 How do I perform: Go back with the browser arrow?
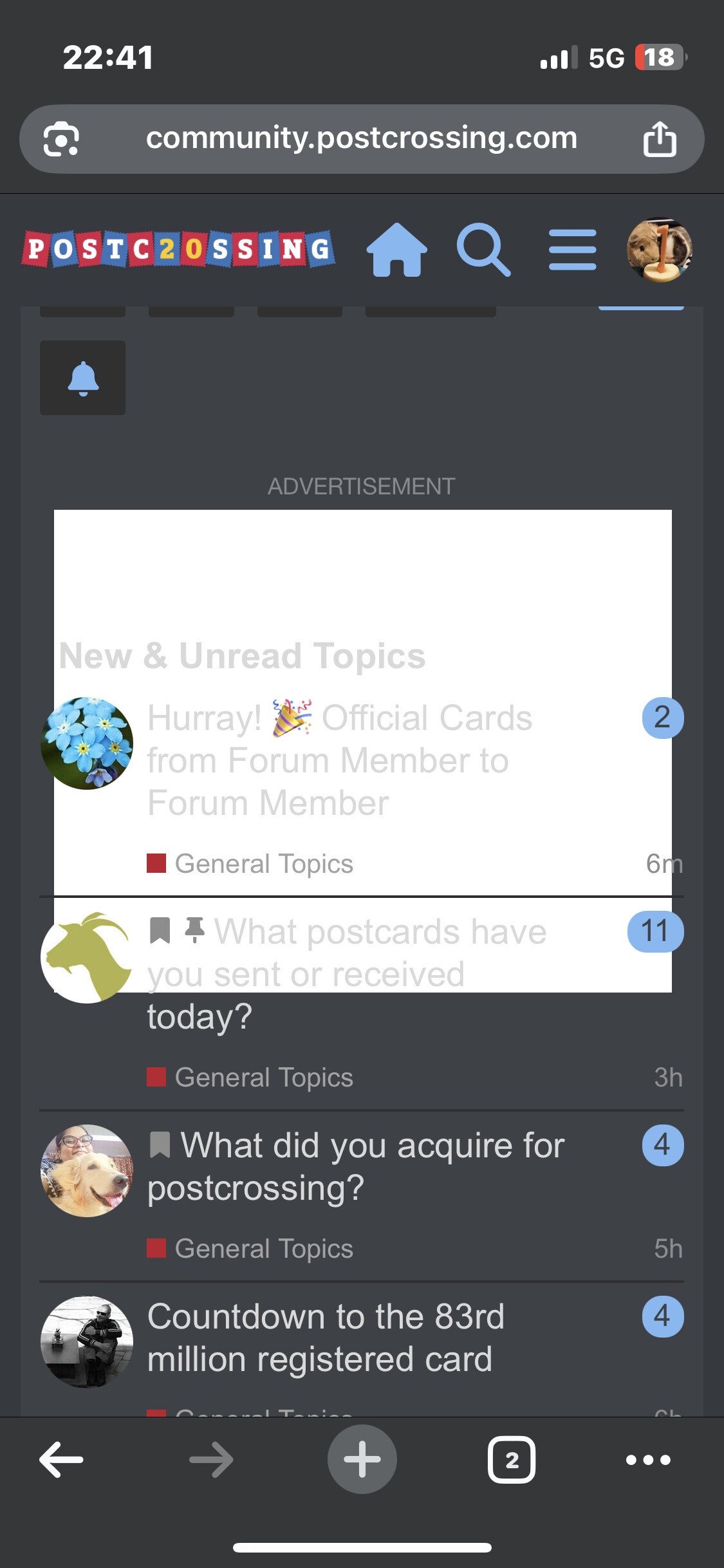point(62,1459)
